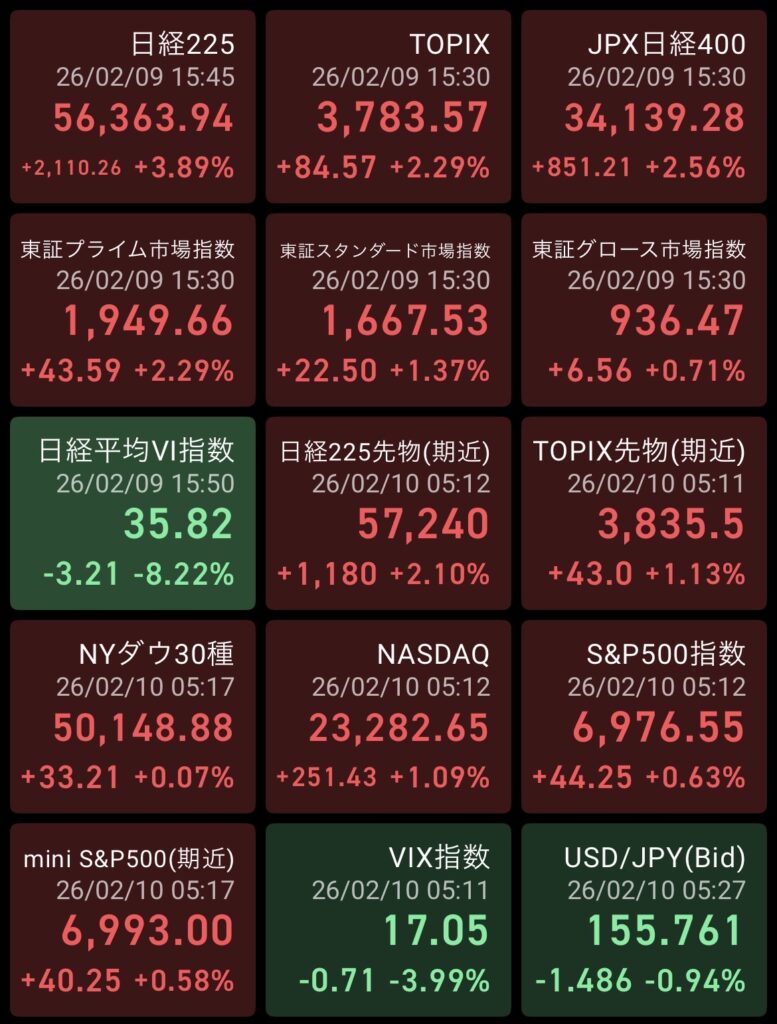View the USD/JPY(Bid) tile

[644, 920]
